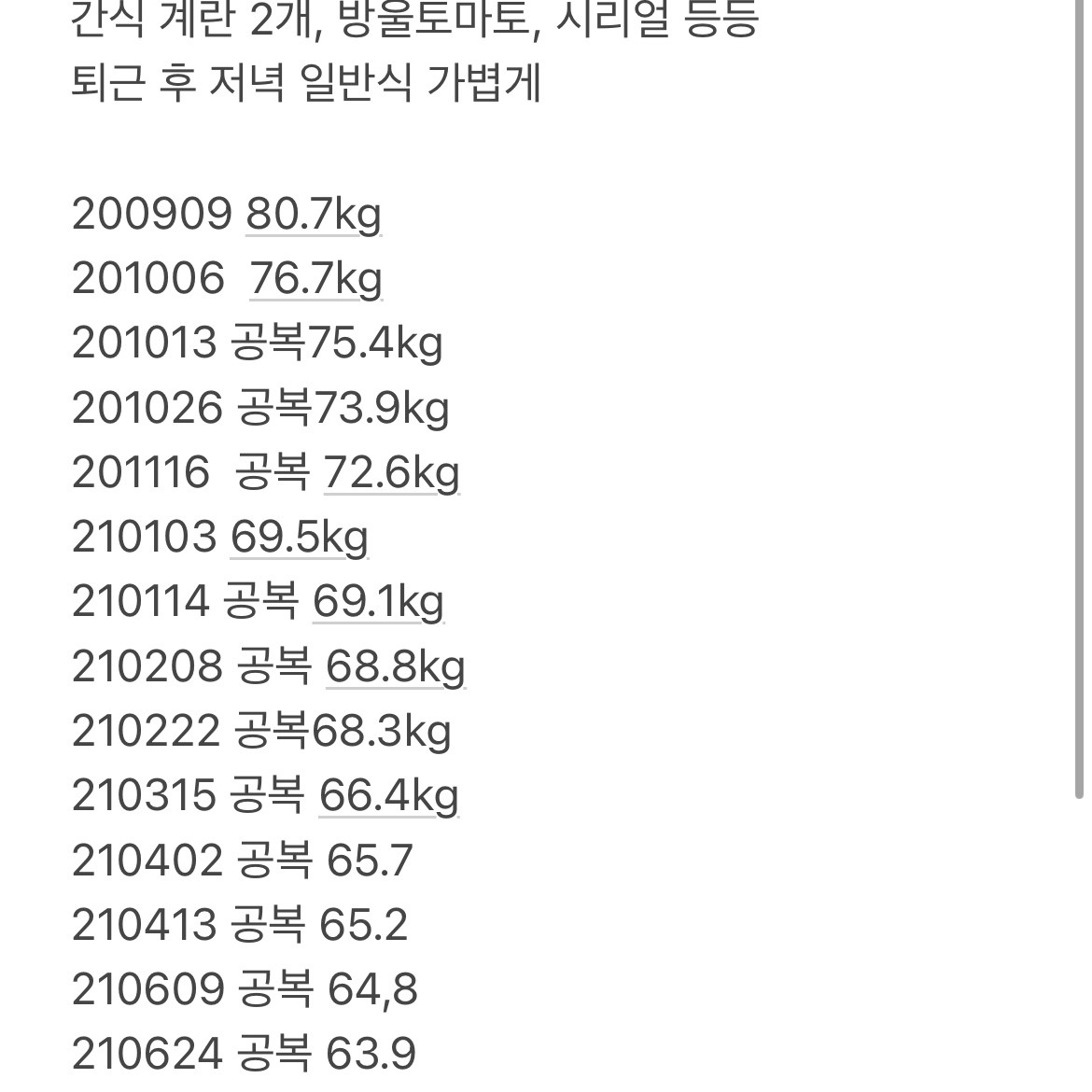Open the 66.4kg link dated 210315

click(x=388, y=796)
